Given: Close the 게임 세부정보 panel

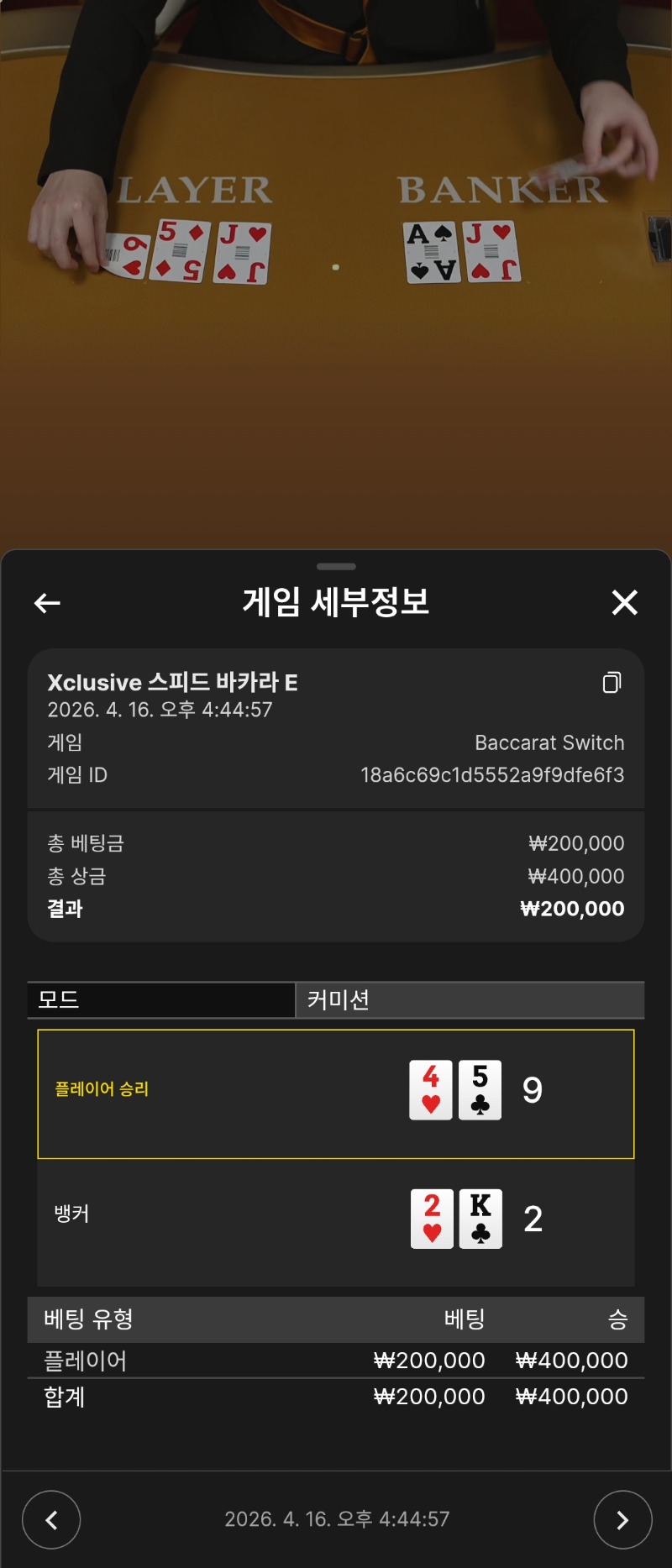Looking at the screenshot, I should (x=624, y=602).
